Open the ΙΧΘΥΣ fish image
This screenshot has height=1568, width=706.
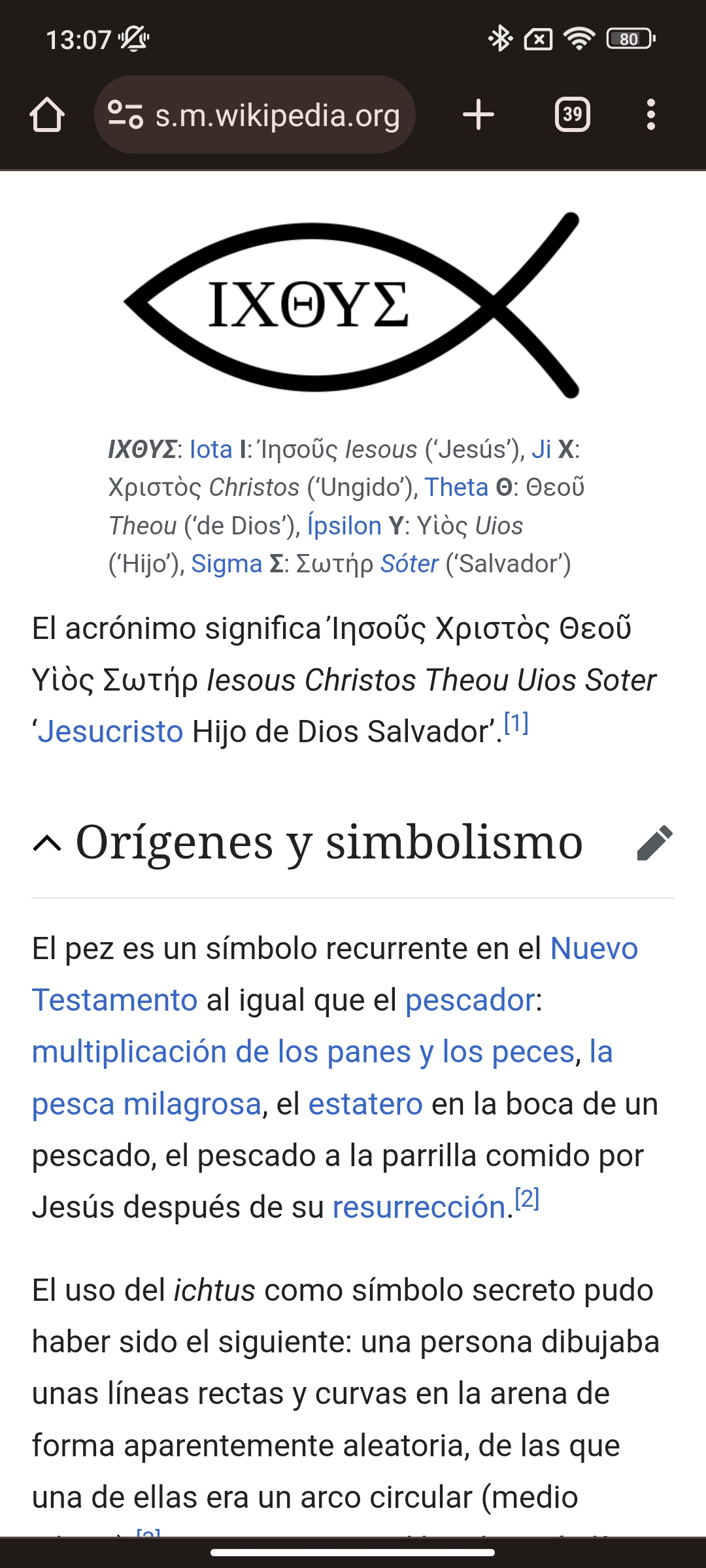point(352,304)
